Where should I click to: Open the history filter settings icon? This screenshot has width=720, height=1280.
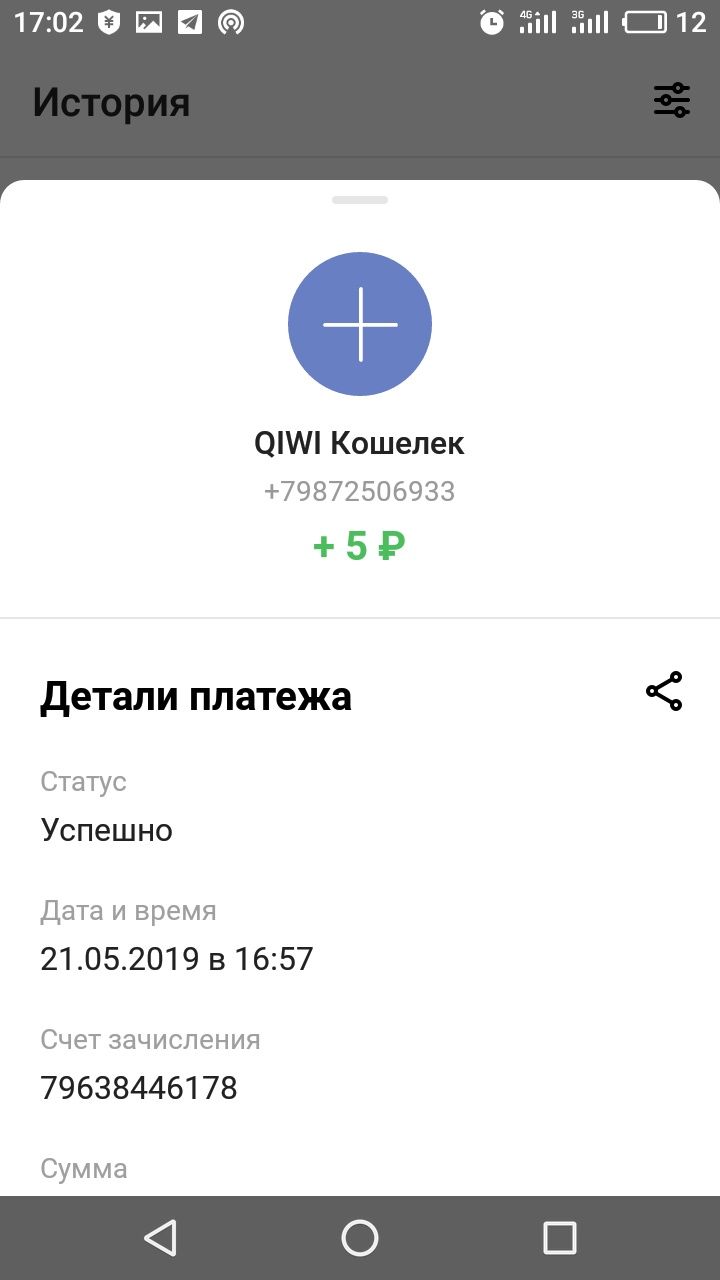coord(671,101)
